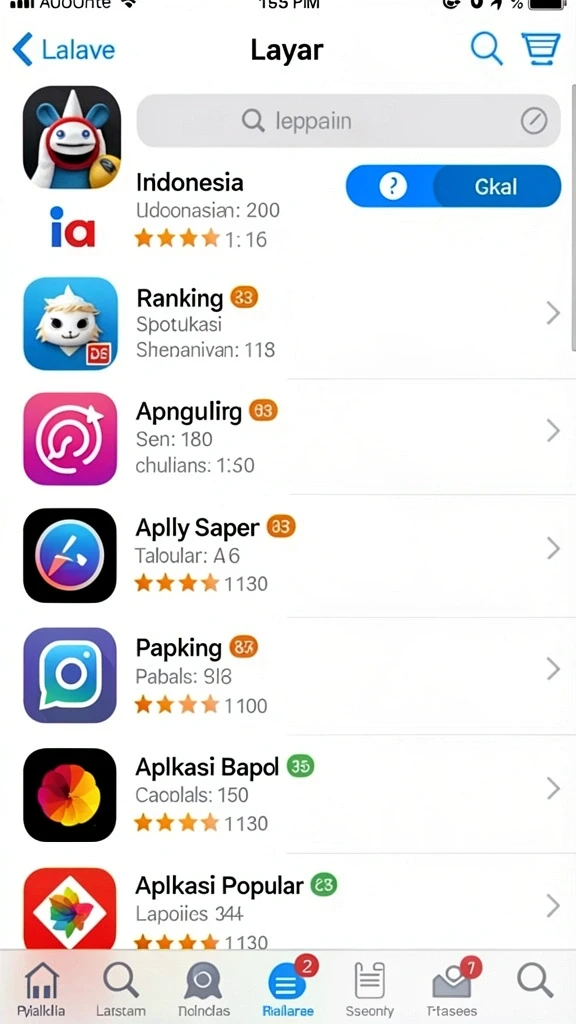Screen dimensions: 576x1024
Task: Switch to the Riallaree tab
Action: click(288, 989)
